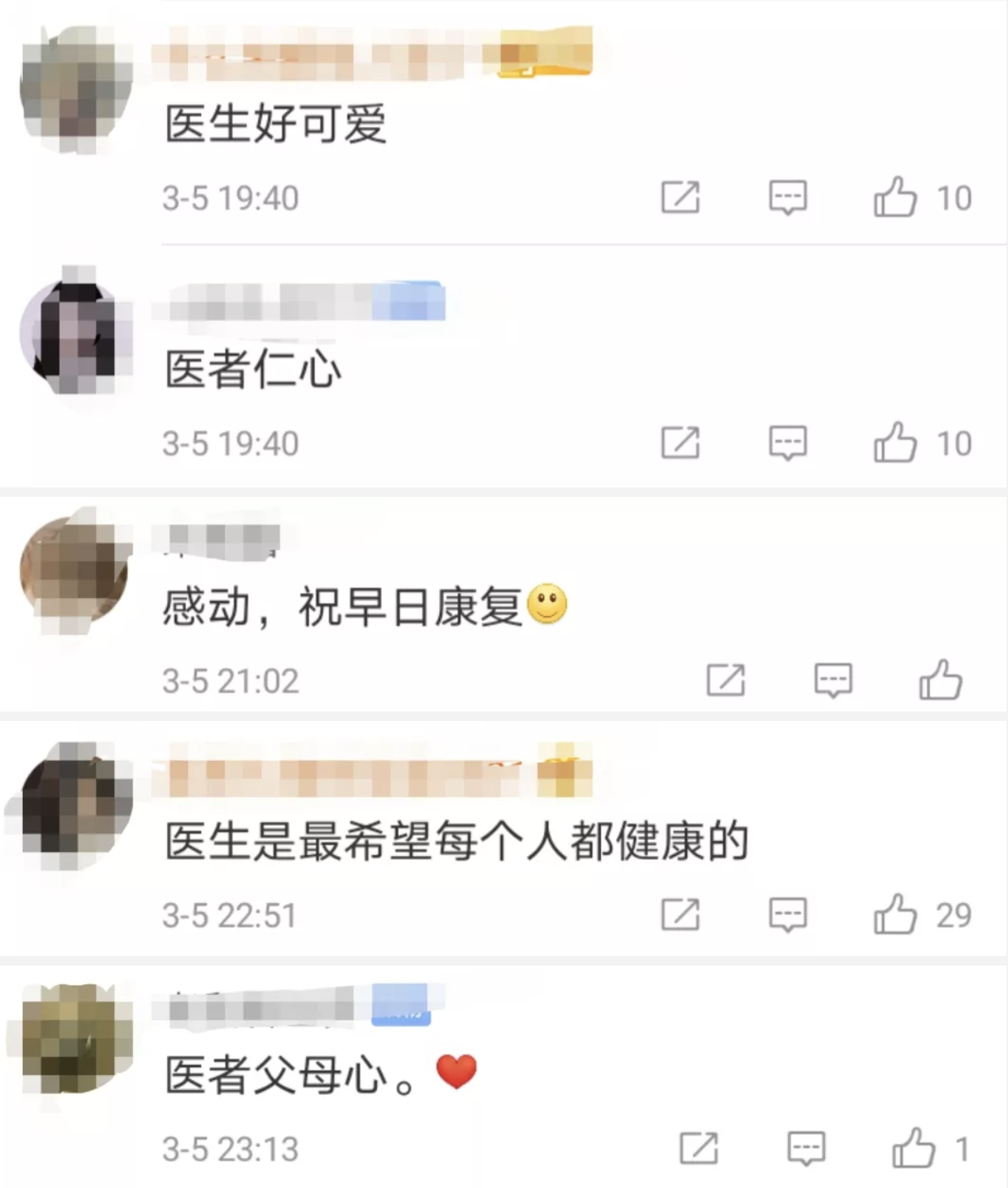Viewport: 1008px width, 1188px height.
Task: Reply to the comment 感动，祝早日康复
Action: [x=833, y=680]
